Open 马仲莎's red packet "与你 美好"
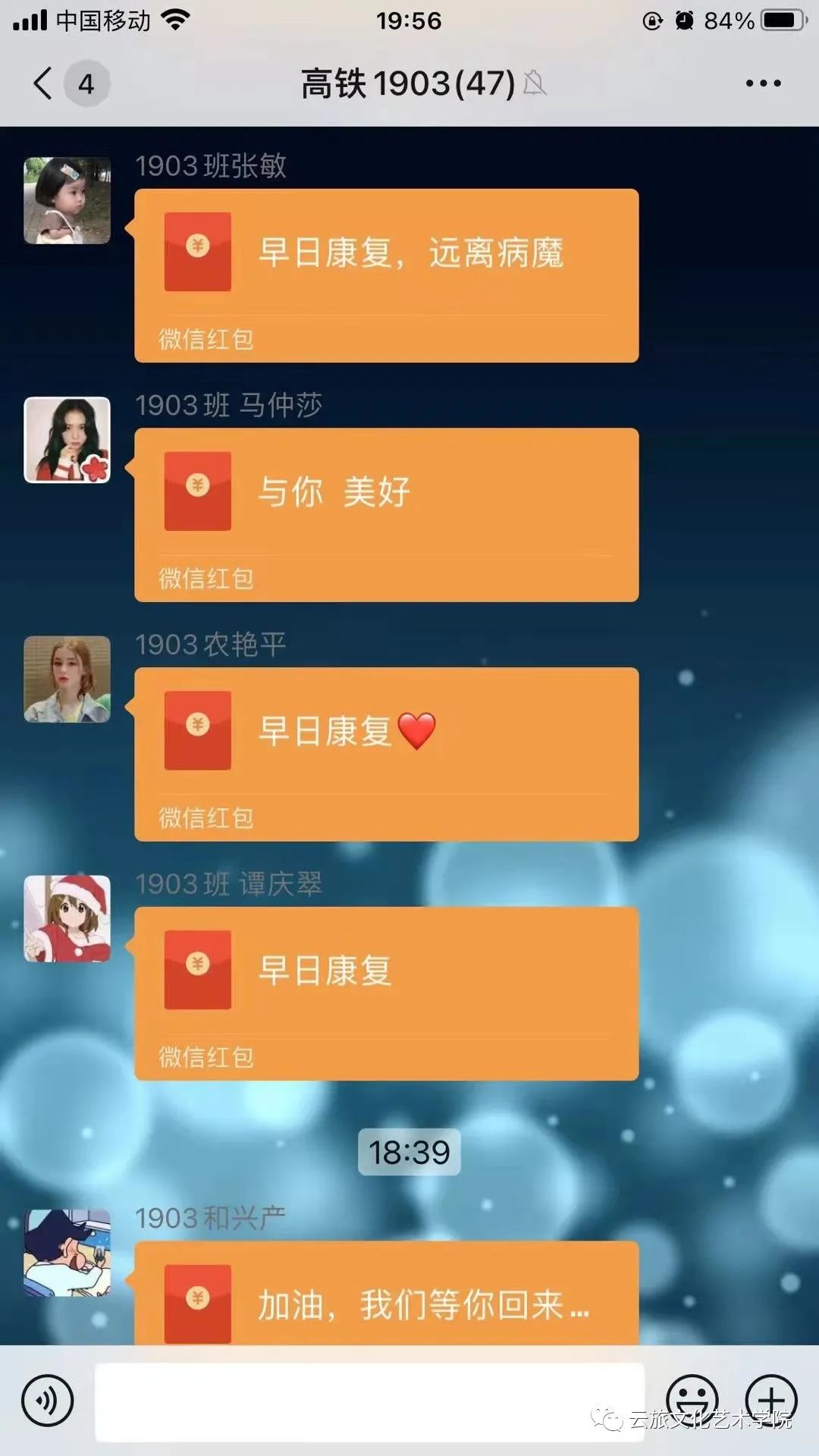 pyautogui.click(x=386, y=514)
